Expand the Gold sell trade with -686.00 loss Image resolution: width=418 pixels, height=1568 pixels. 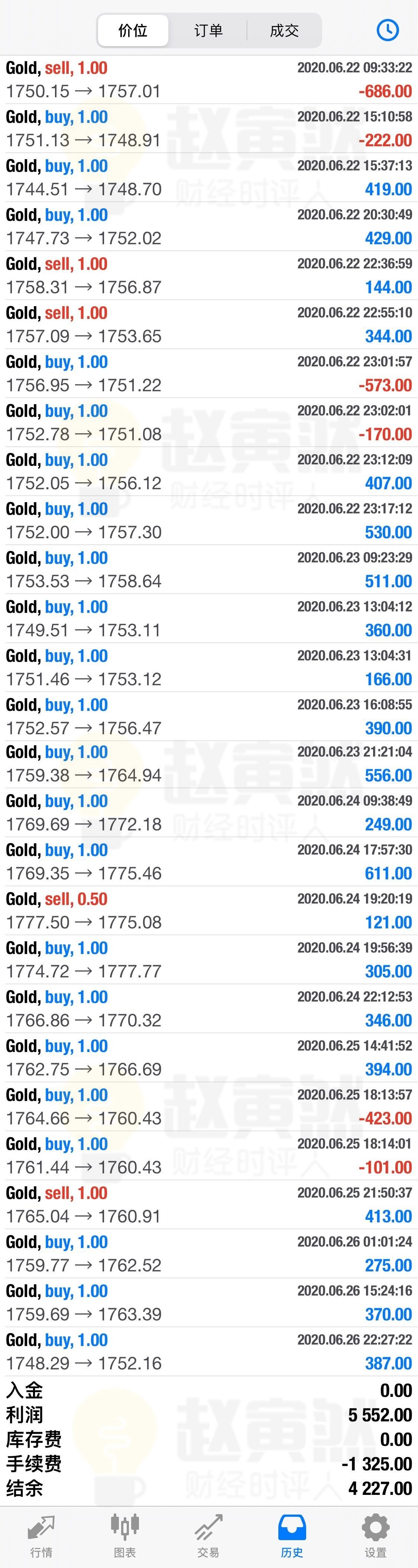coord(209,80)
